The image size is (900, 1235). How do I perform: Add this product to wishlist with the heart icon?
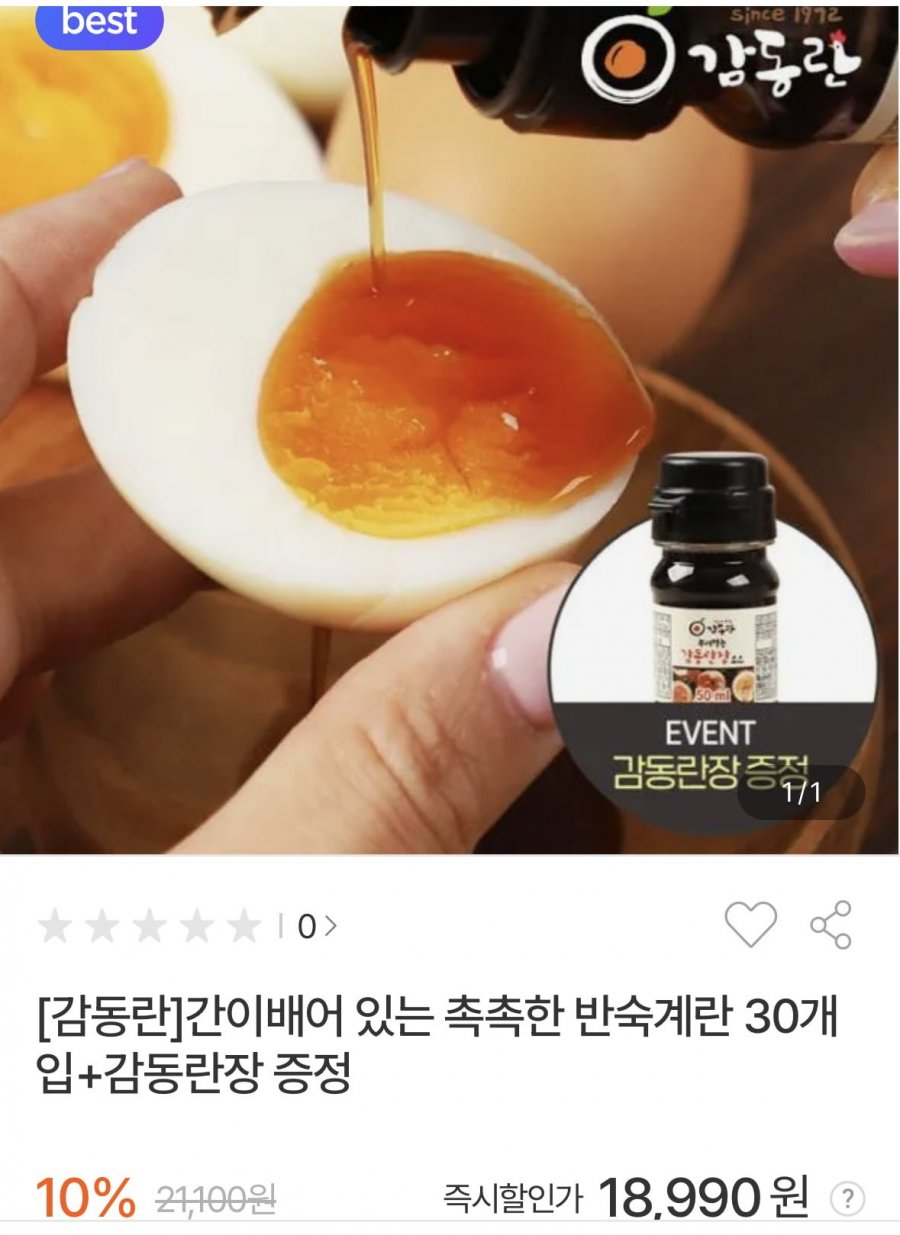750,925
